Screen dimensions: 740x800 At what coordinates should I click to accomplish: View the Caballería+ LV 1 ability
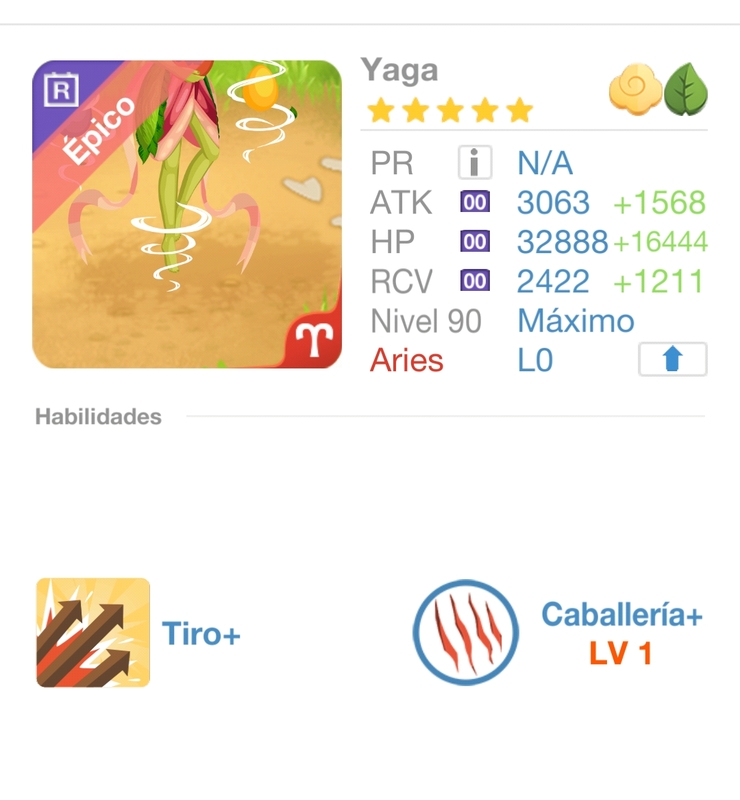point(466,634)
